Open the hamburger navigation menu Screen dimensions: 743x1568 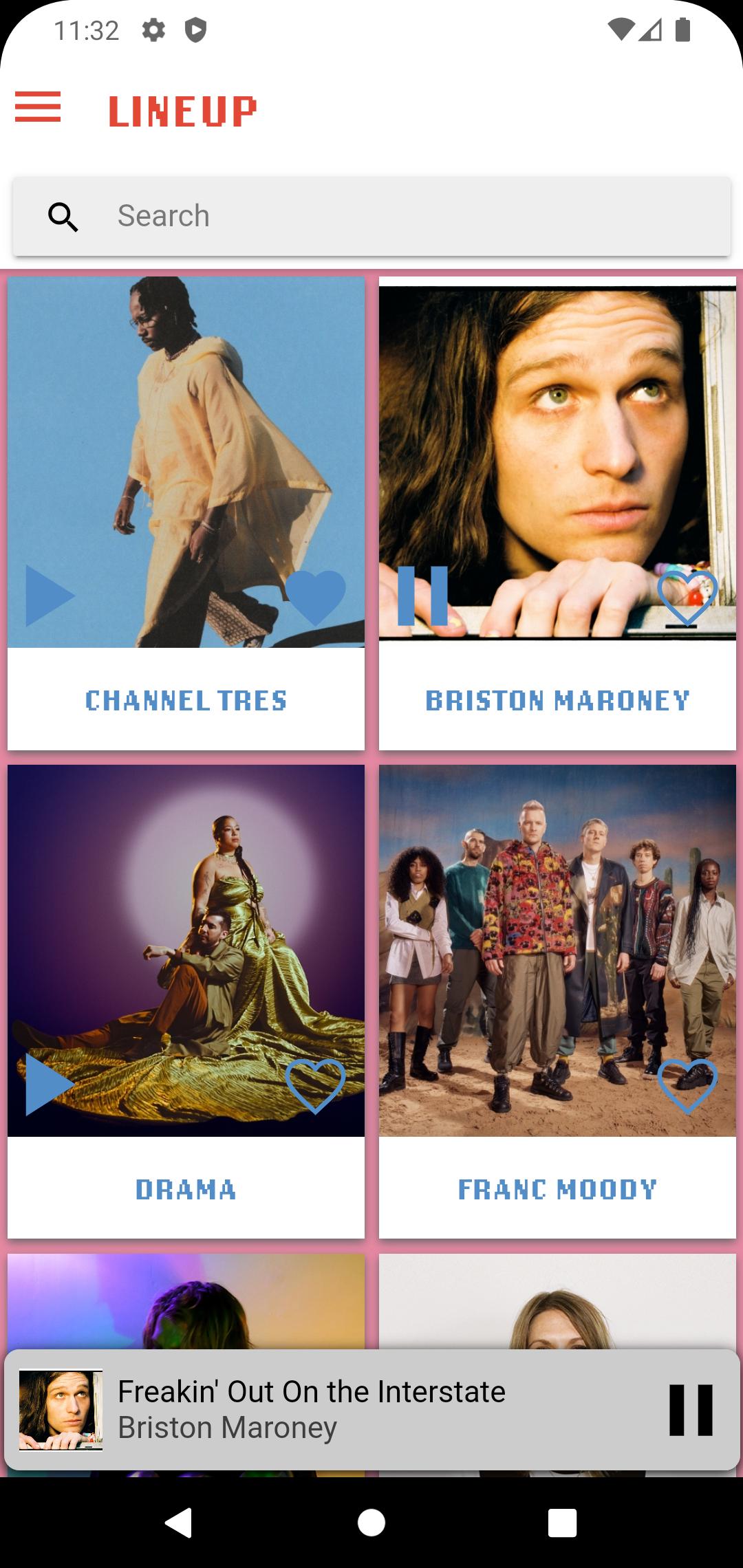38,108
